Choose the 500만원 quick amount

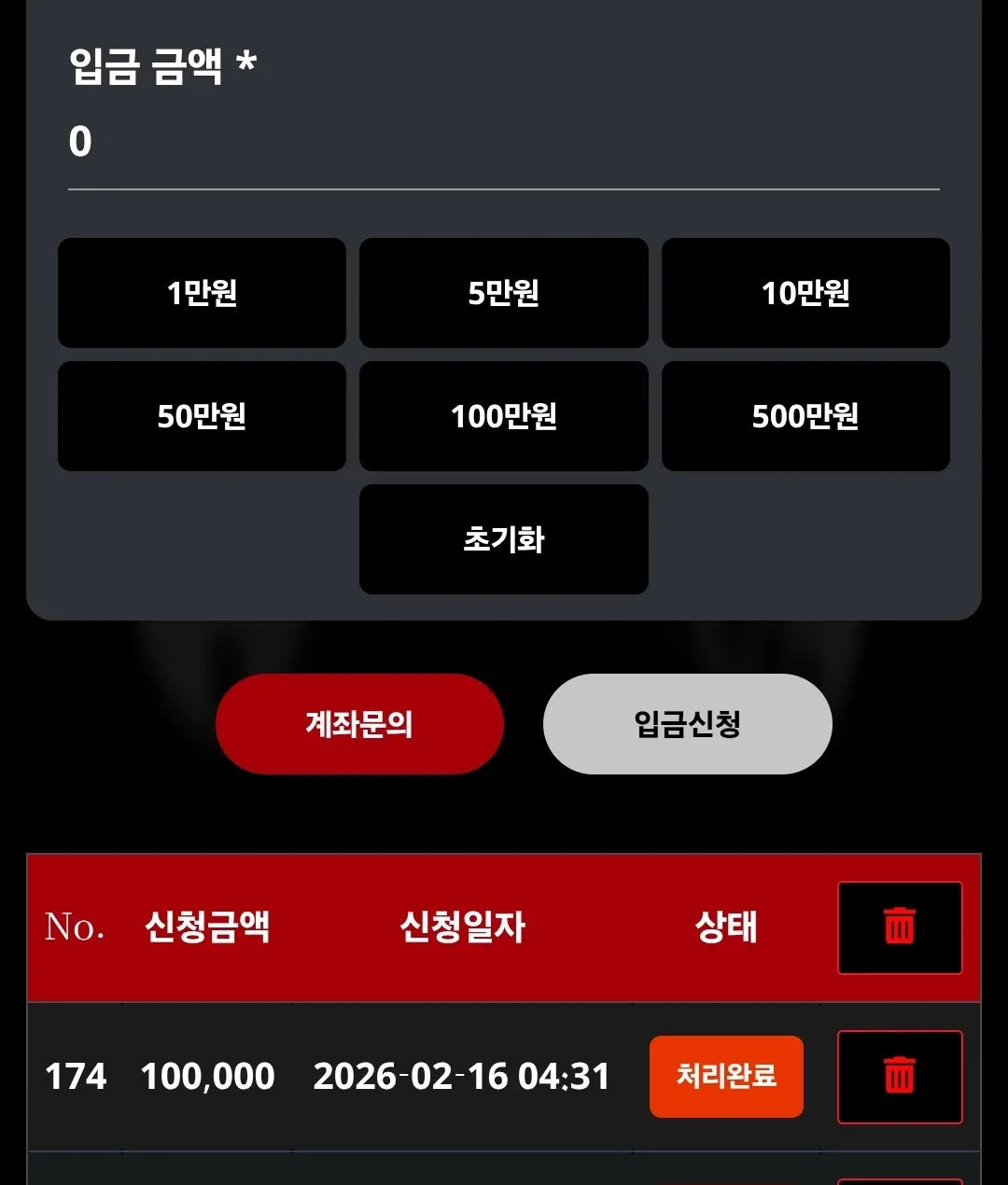805,416
